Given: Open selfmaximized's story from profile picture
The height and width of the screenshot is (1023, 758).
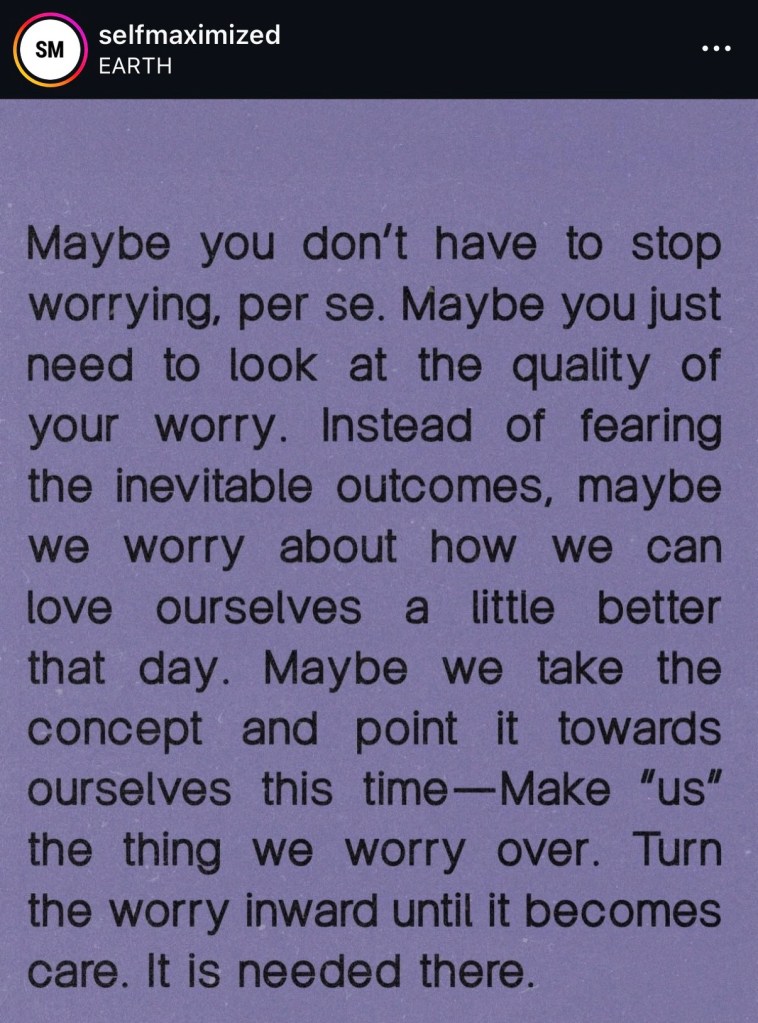Looking at the screenshot, I should pos(49,49).
